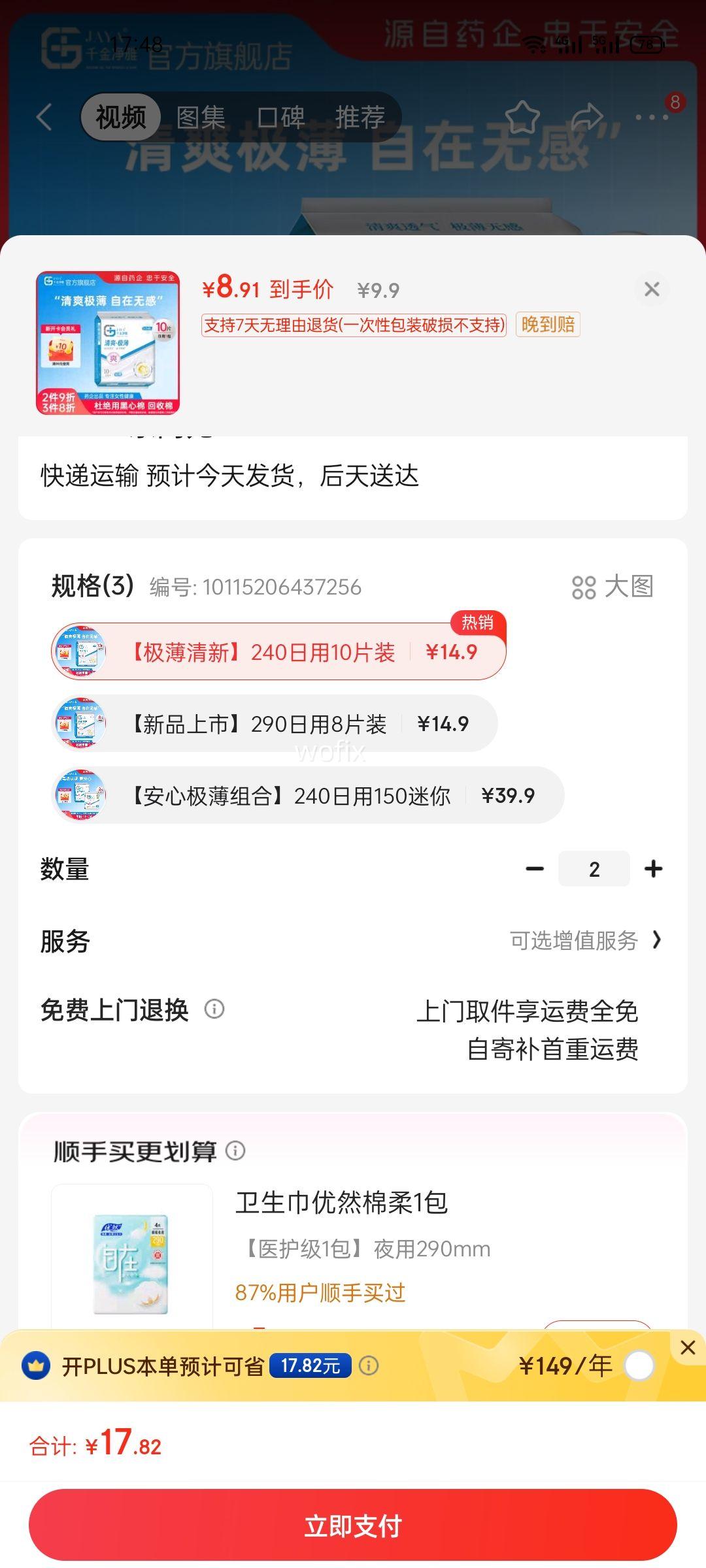Tap the back arrow on the product page
Image resolution: width=706 pixels, height=1568 pixels.
pyautogui.click(x=43, y=116)
